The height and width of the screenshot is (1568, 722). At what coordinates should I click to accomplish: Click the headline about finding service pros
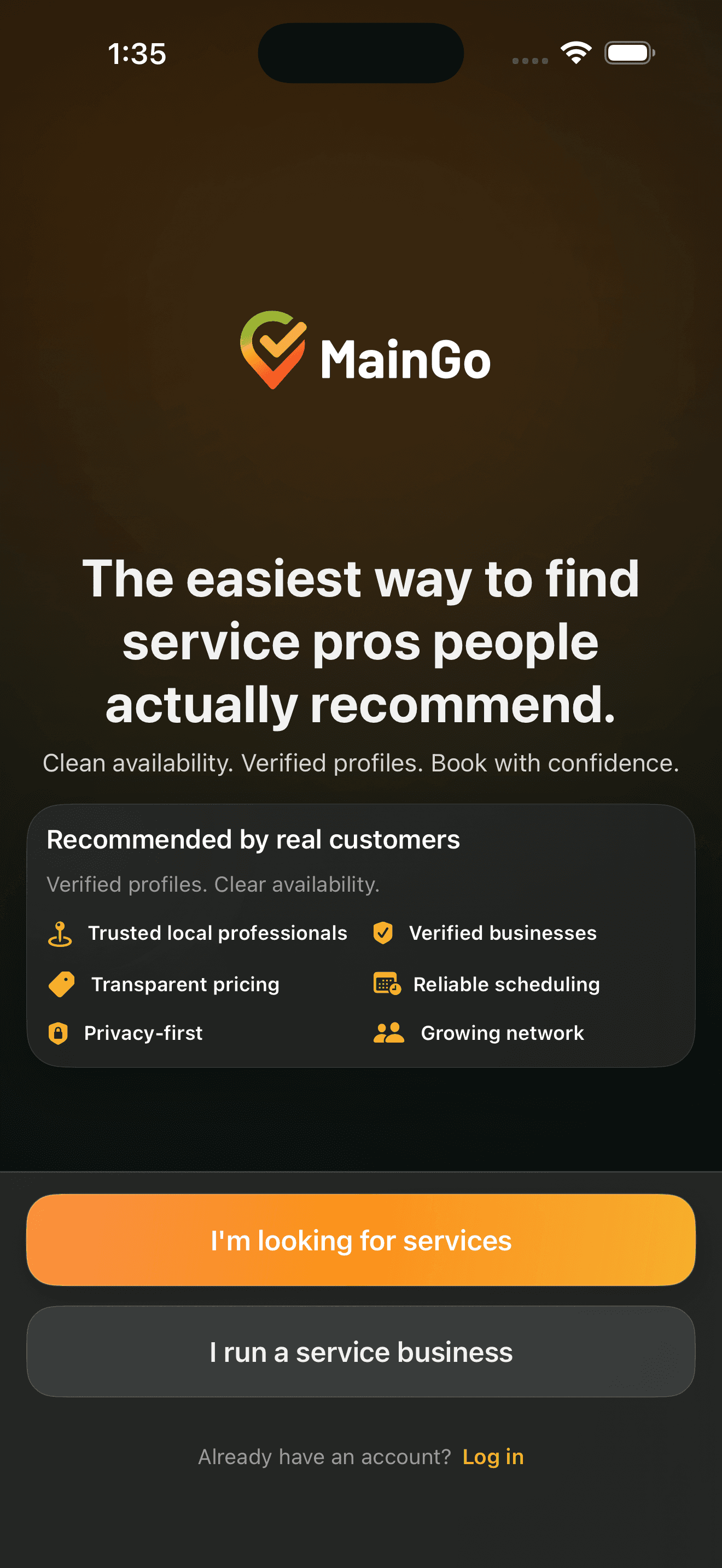pos(361,640)
